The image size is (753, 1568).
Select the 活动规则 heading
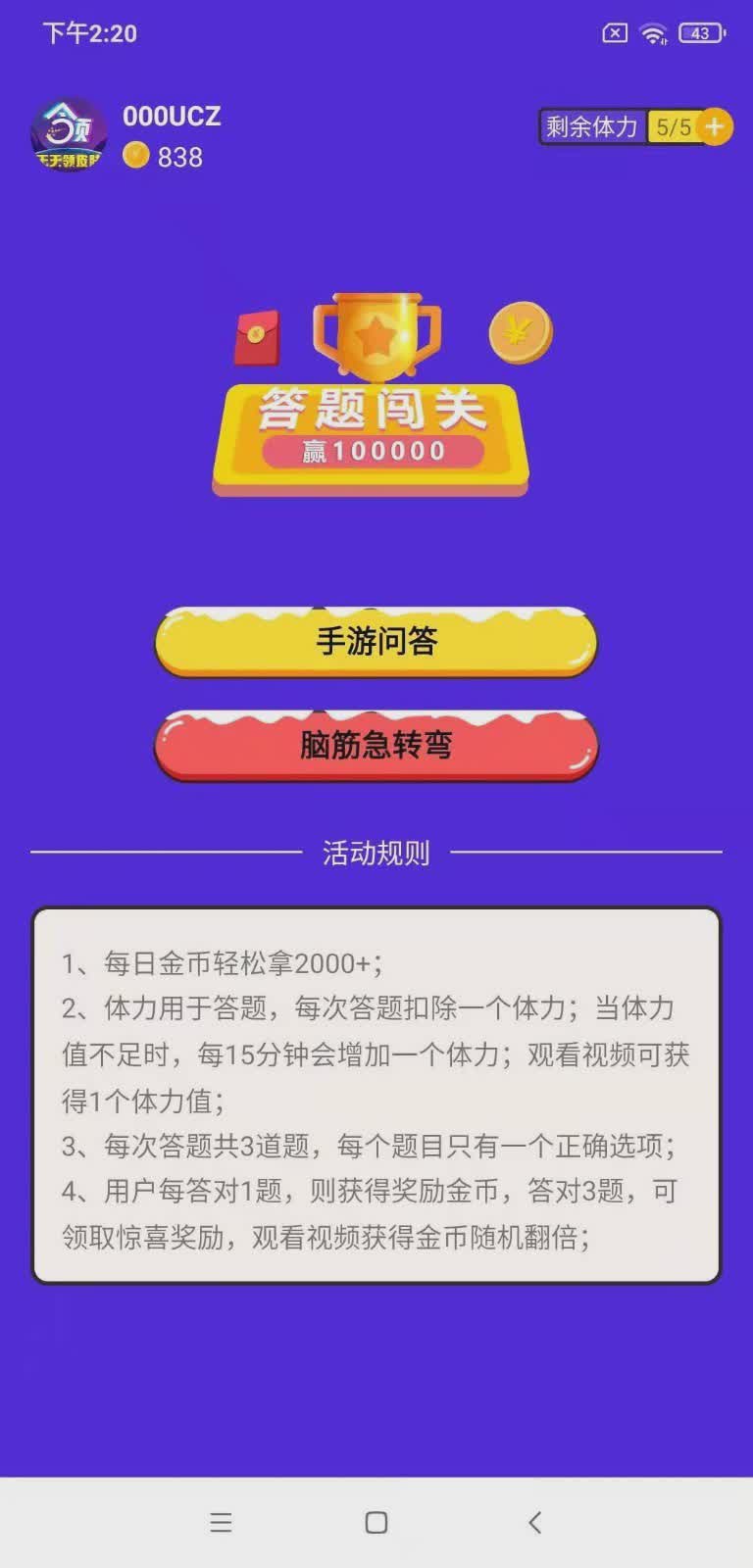click(376, 852)
